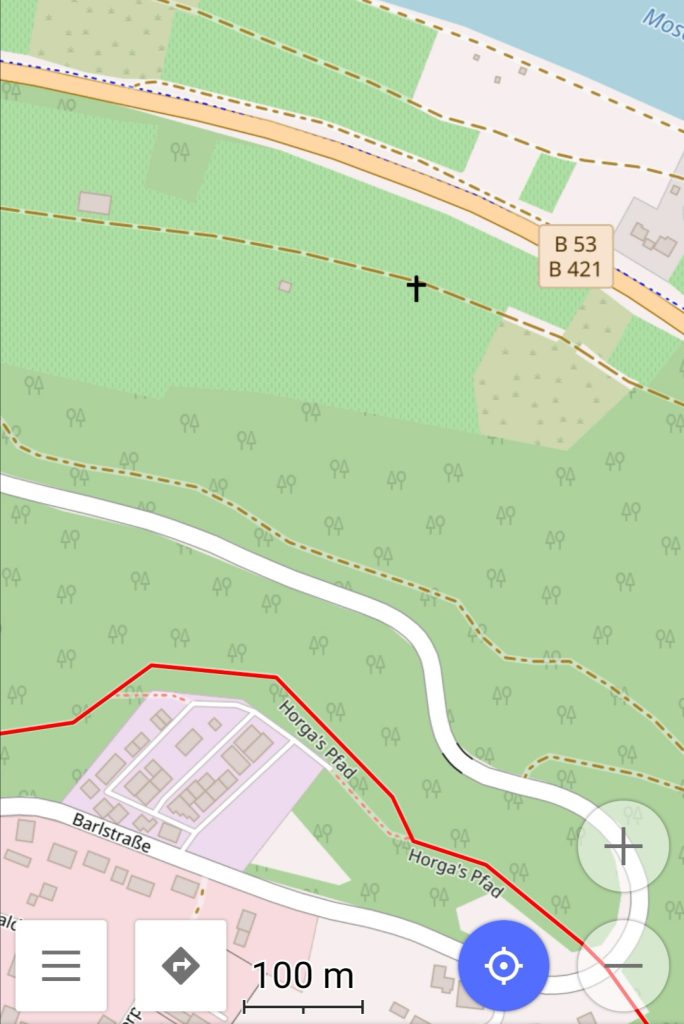Image resolution: width=684 pixels, height=1024 pixels.
Task: Open the route directions button
Action: pos(180,966)
